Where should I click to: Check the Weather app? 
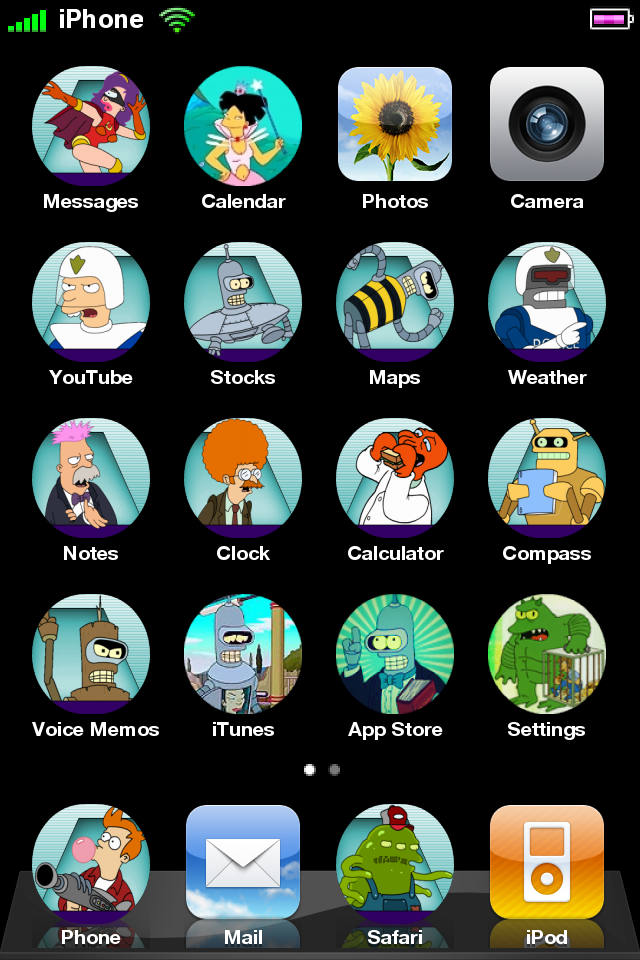pos(547,302)
